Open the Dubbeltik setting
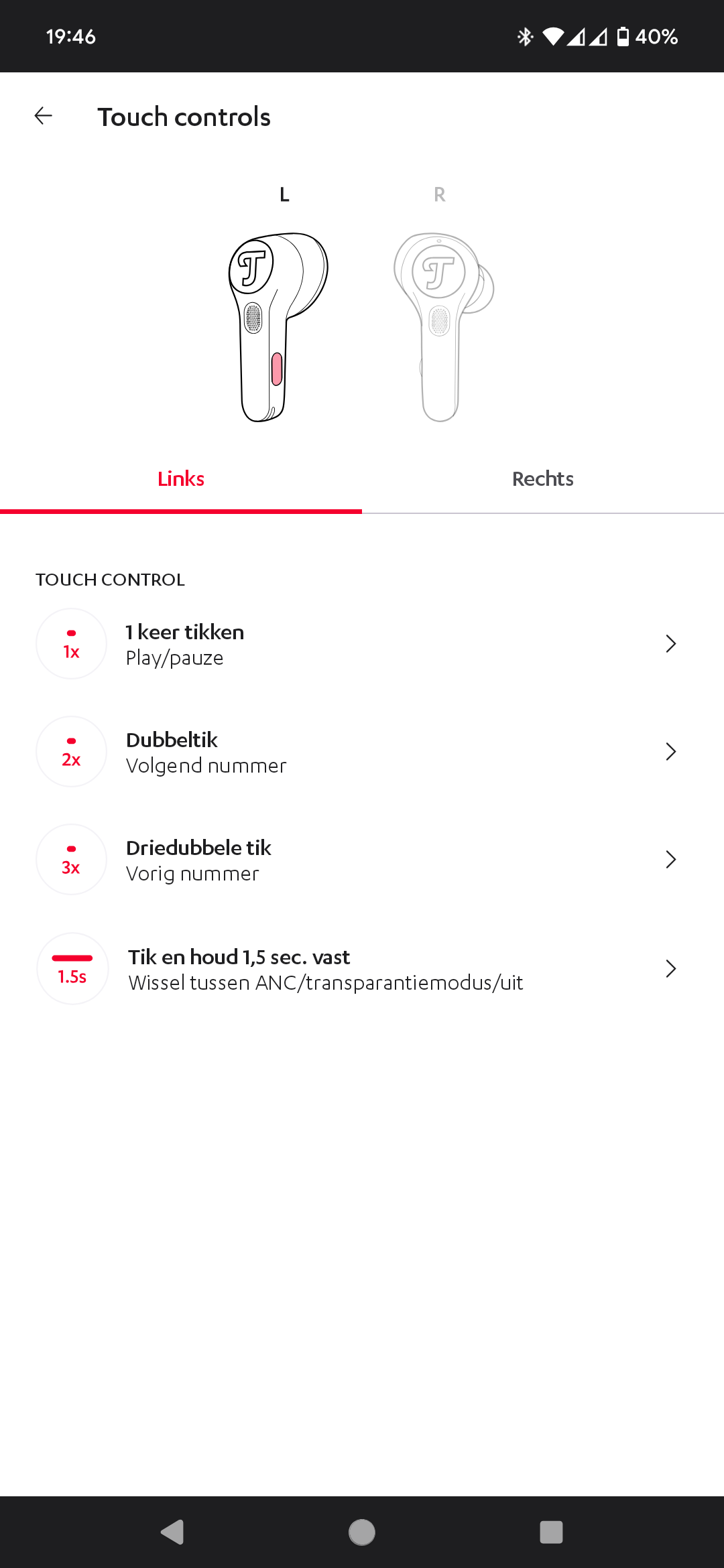 362,752
